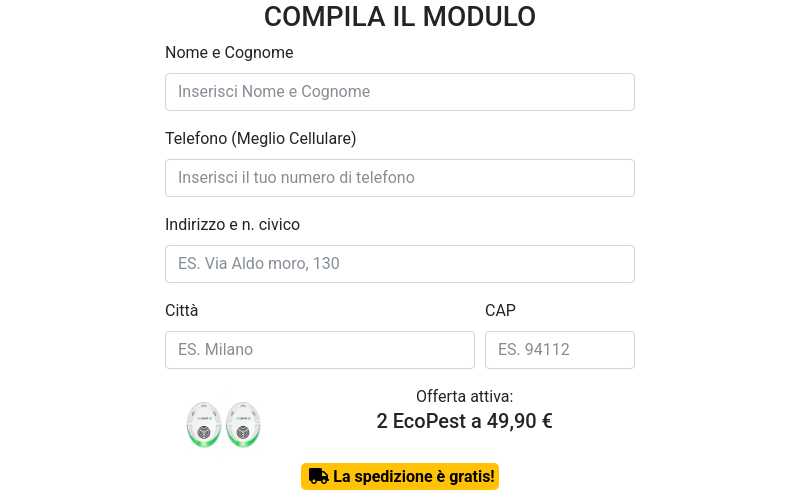The width and height of the screenshot is (800, 500).
Task: Tap the Nome e Cognome field
Action: (x=399, y=92)
